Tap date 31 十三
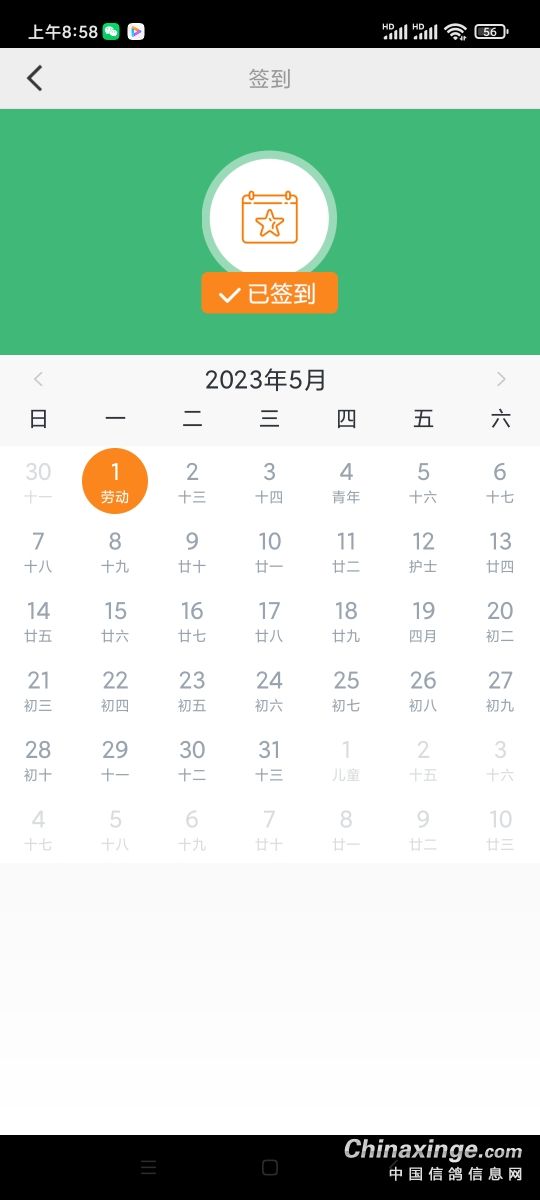Image resolution: width=540 pixels, height=1200 pixels. 269,759
